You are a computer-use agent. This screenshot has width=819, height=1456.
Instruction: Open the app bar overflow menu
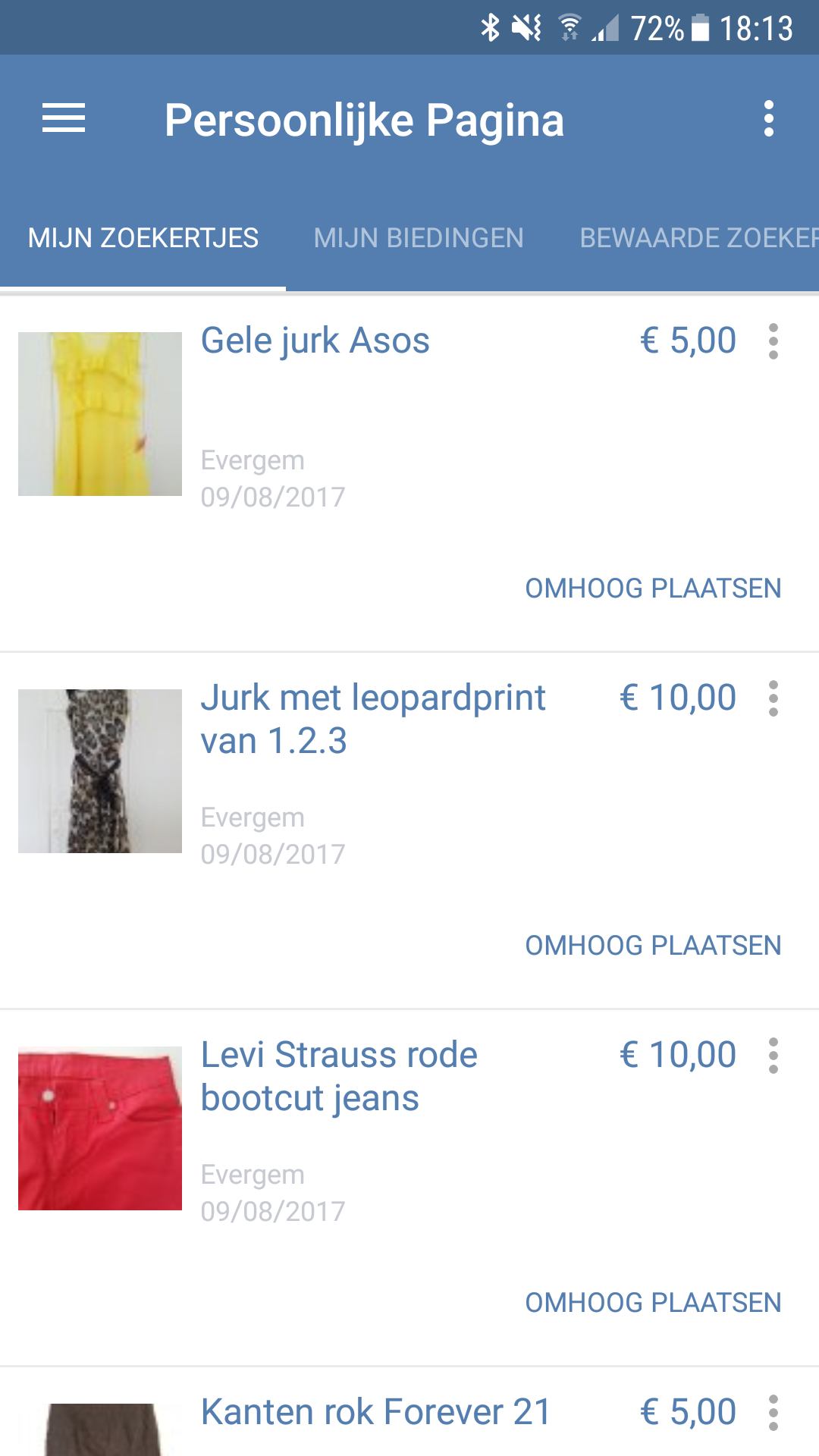coord(769,119)
